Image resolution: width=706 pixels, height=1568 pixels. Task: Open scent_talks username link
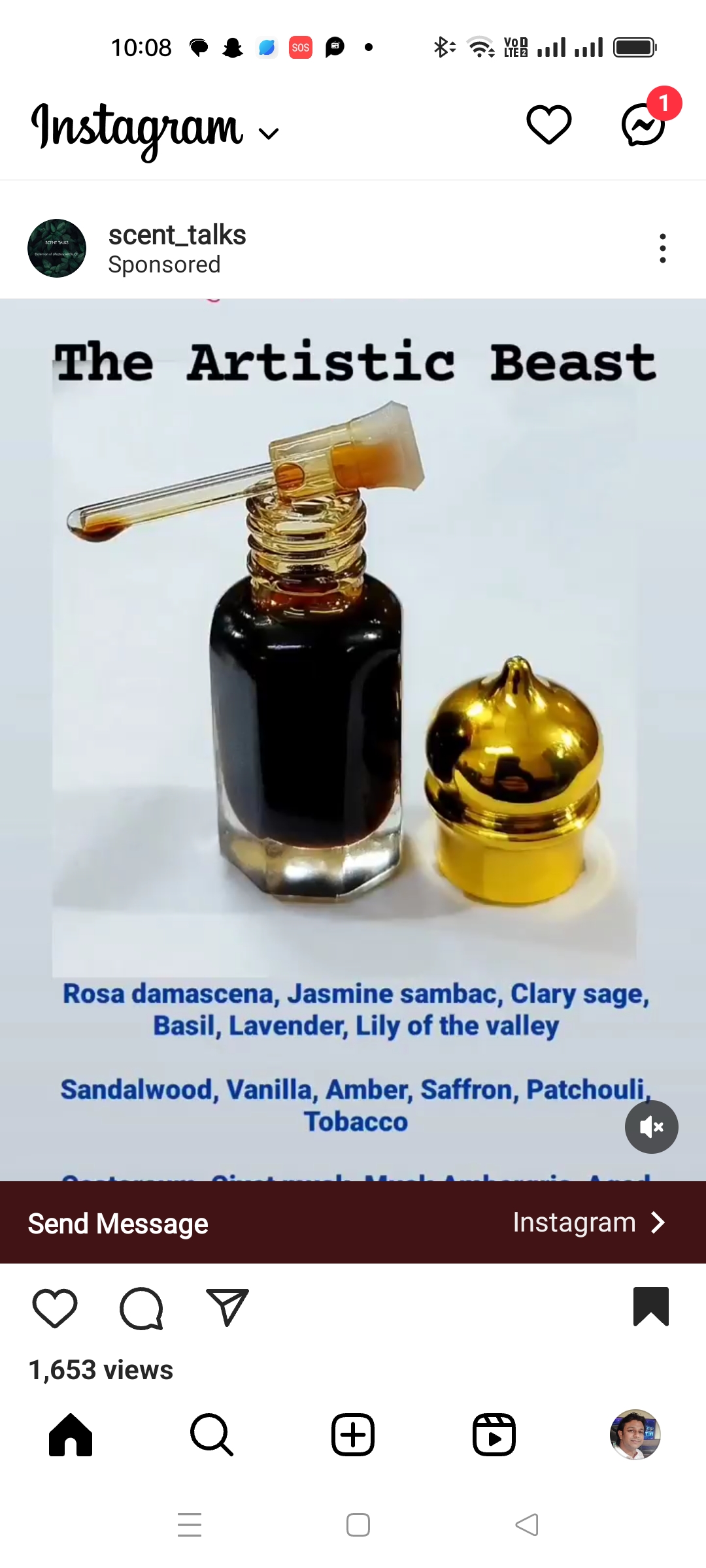pyautogui.click(x=177, y=235)
